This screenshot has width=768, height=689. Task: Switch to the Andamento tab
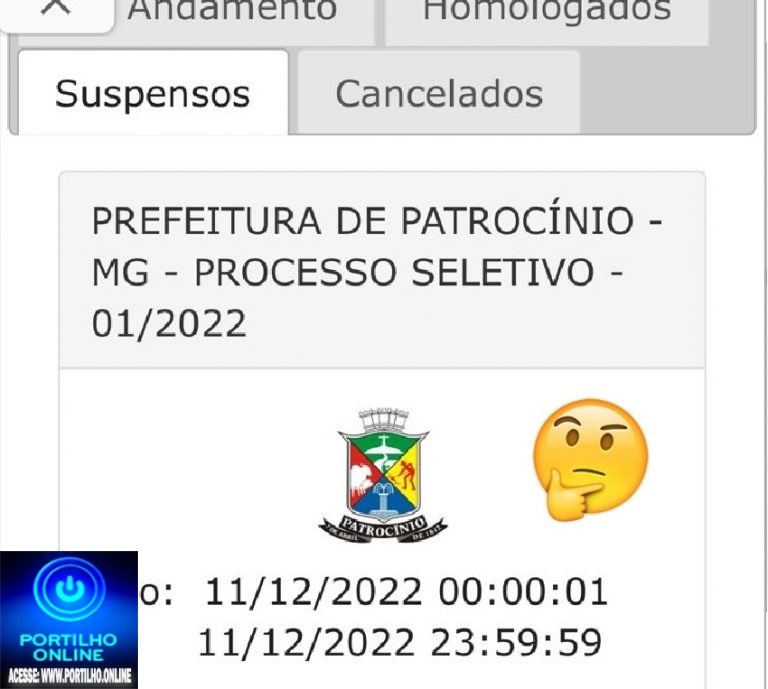[x=232, y=14]
